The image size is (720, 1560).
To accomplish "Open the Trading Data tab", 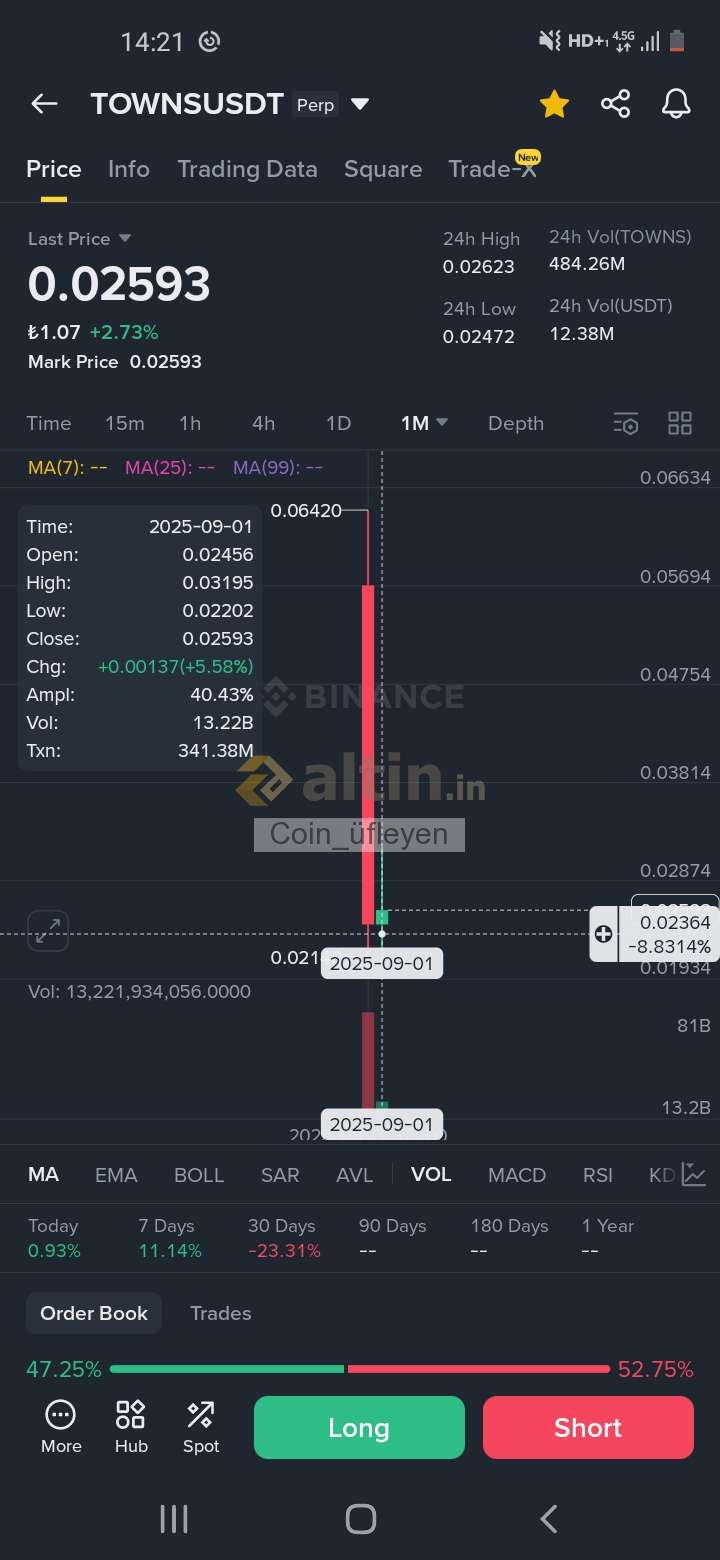I will pyautogui.click(x=247, y=169).
